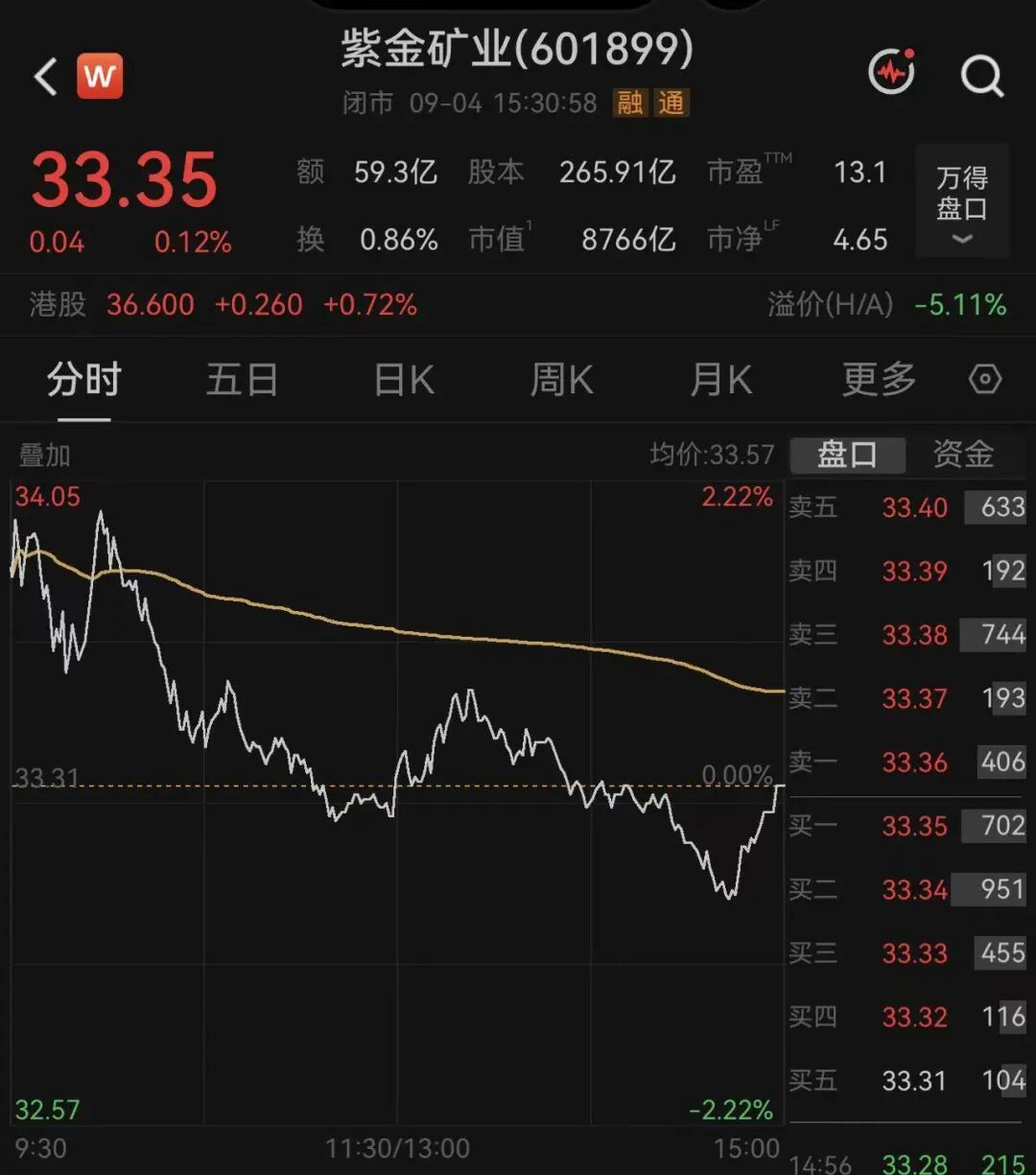Open chart settings hexagon icon
The height and width of the screenshot is (1175, 1036).
985,380
